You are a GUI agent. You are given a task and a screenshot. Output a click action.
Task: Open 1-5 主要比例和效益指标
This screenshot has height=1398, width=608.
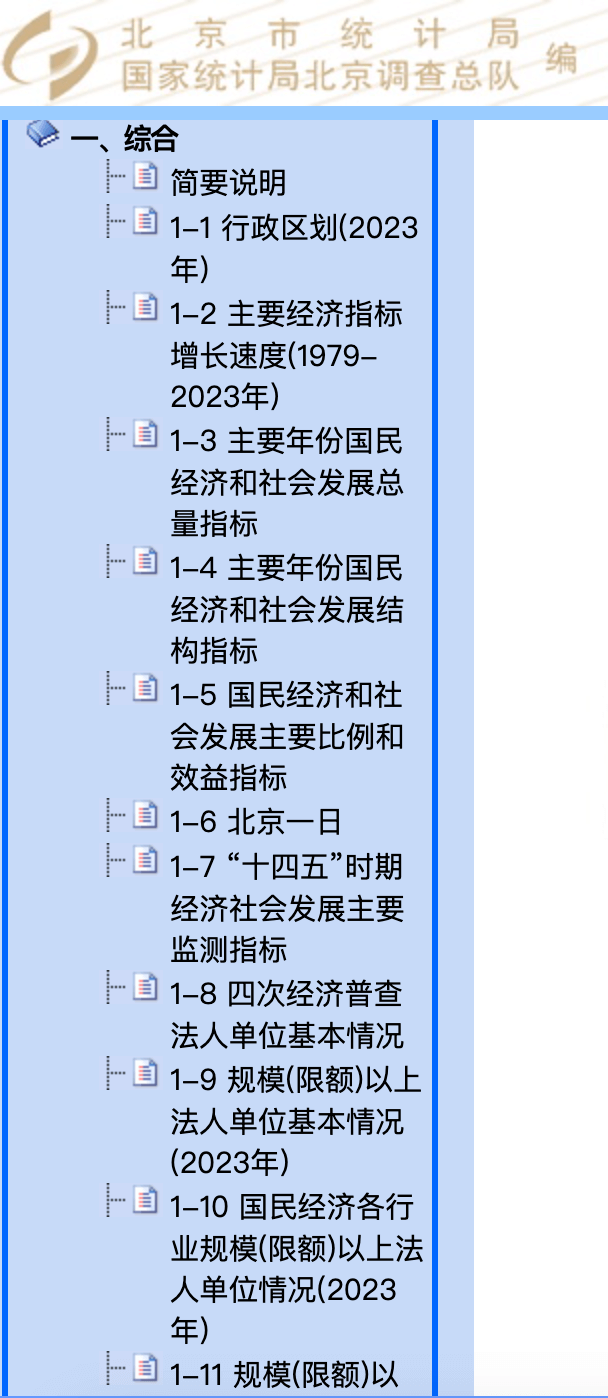[287, 735]
